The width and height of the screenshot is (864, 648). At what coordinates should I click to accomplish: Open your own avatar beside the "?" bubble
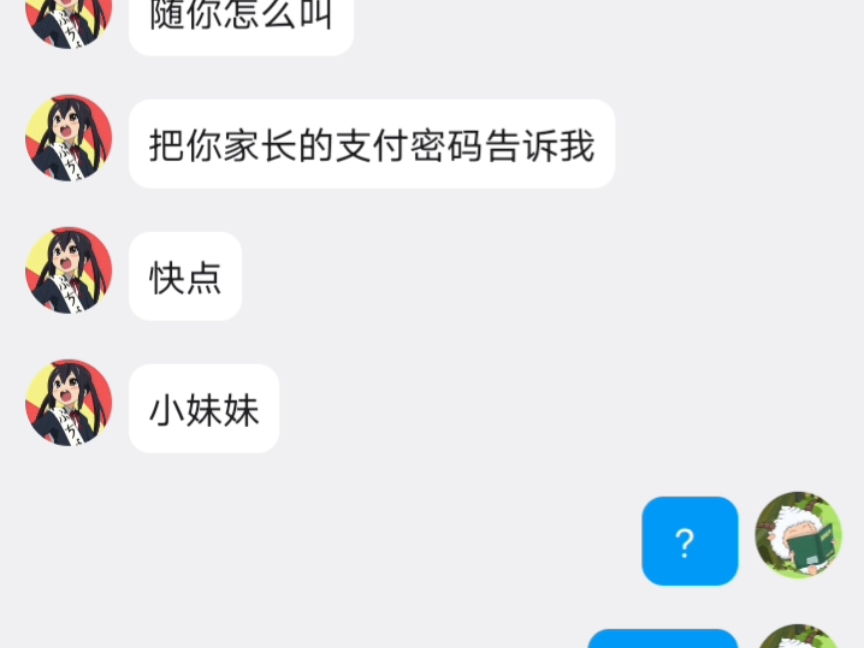(798, 534)
